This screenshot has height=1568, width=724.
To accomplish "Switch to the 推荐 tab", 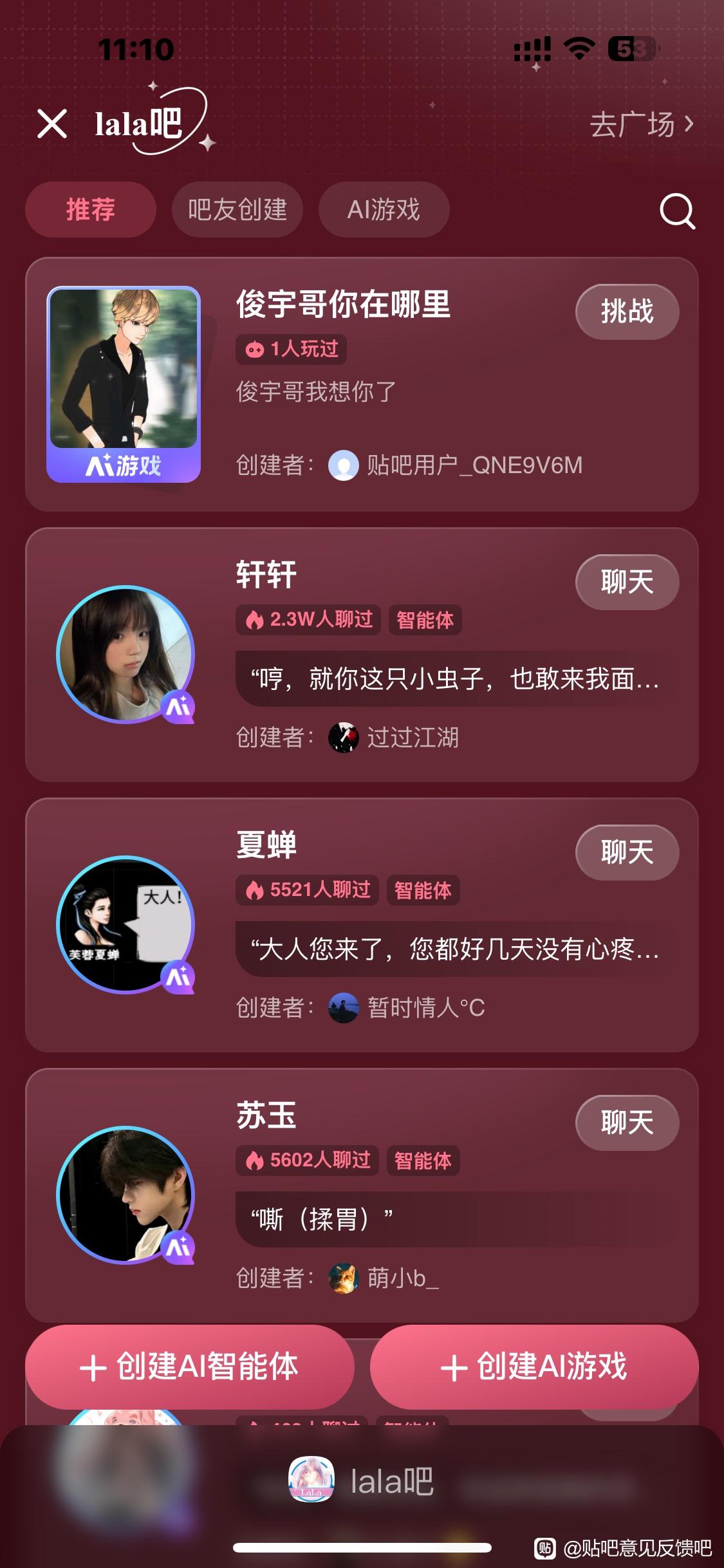I will click(x=91, y=210).
